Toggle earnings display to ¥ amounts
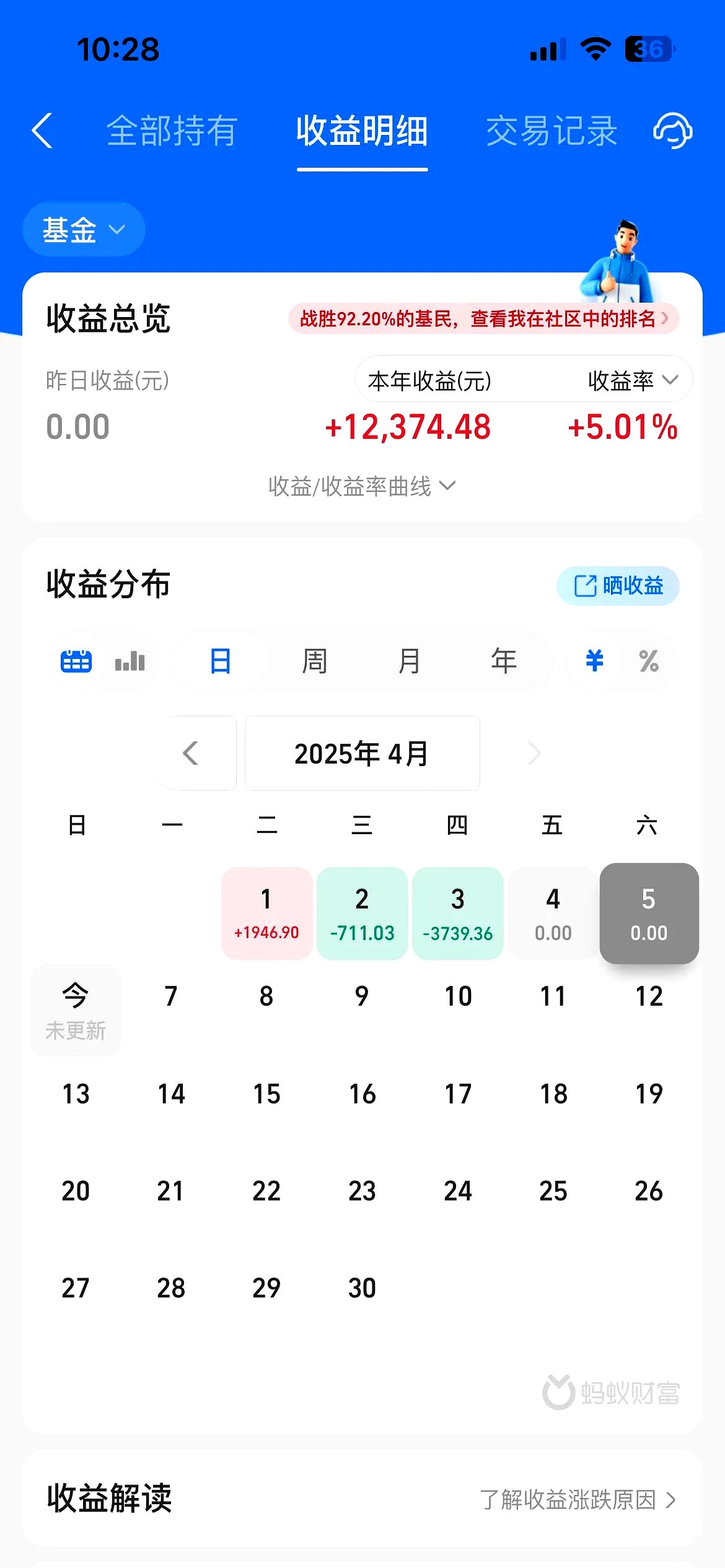This screenshot has height=1568, width=725. click(x=593, y=660)
